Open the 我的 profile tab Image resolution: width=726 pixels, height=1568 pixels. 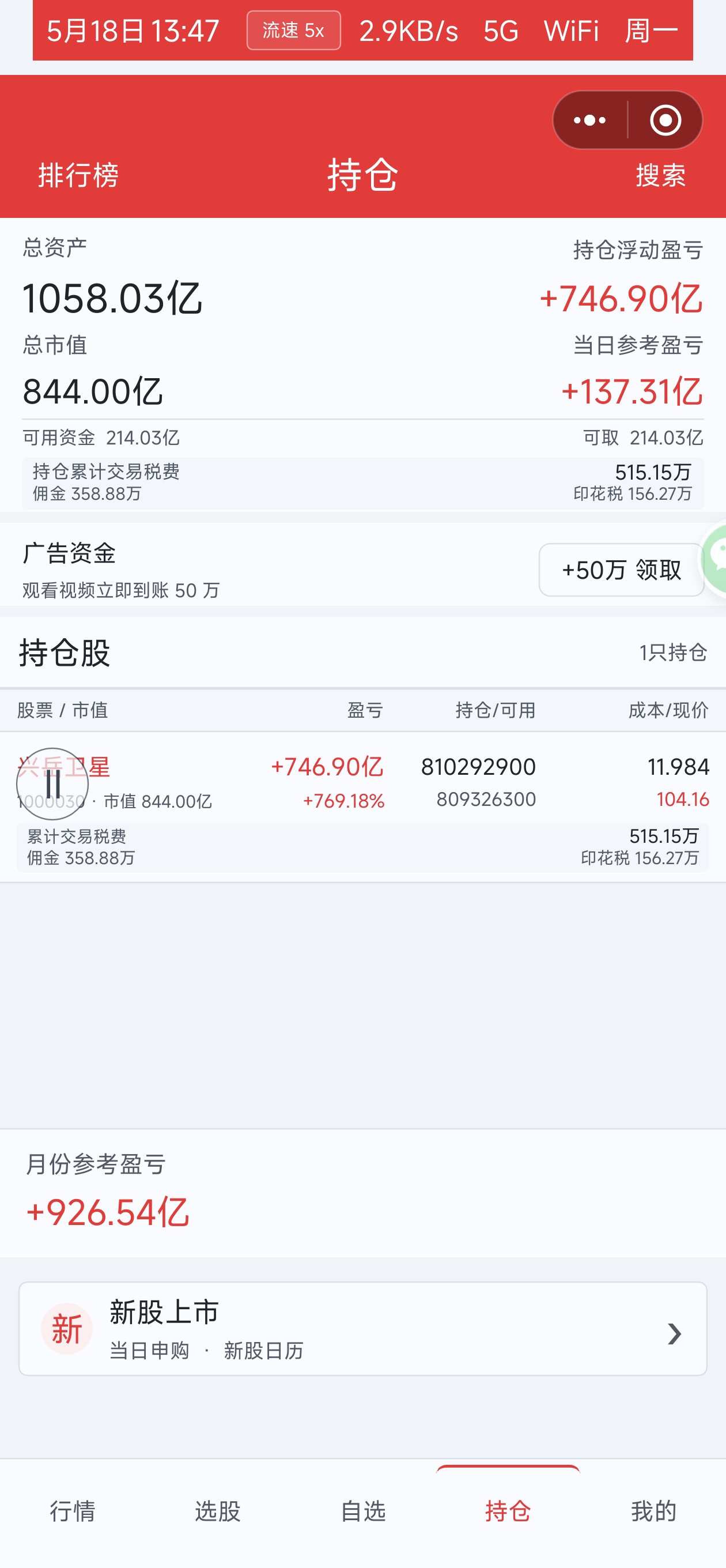click(x=653, y=1511)
